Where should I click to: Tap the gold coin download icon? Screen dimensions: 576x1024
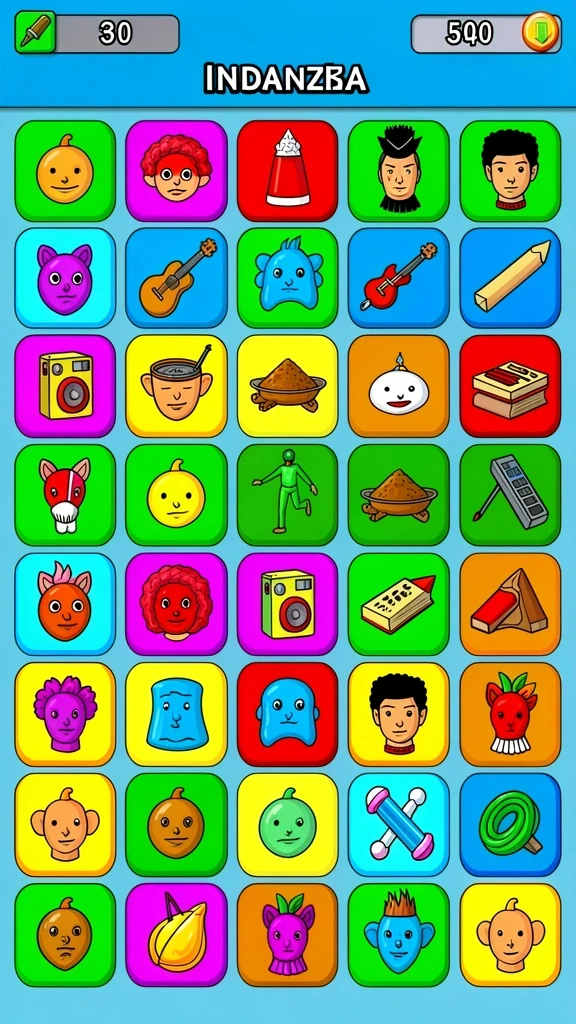(540, 31)
